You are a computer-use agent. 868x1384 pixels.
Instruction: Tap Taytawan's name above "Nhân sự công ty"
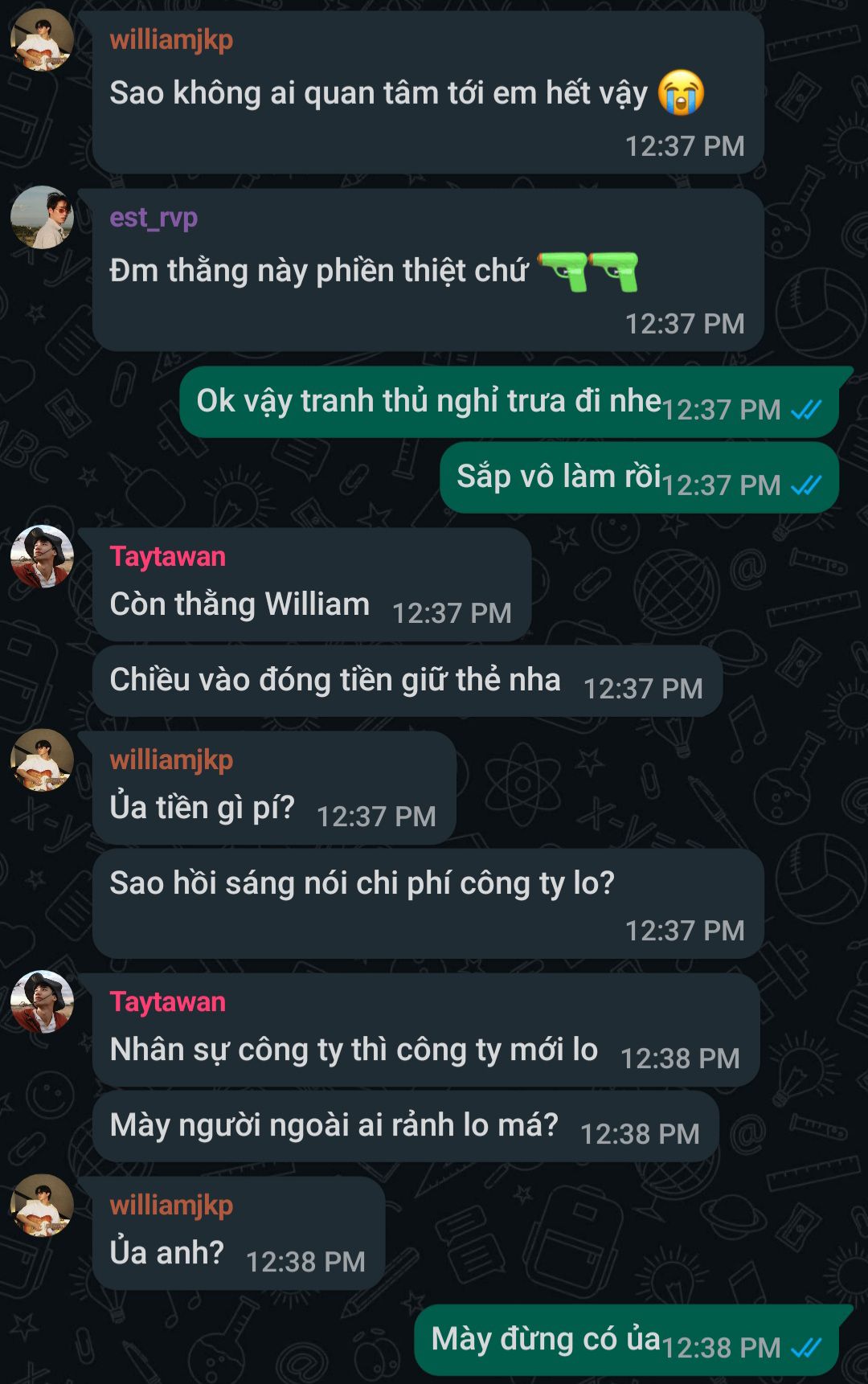167,1001
